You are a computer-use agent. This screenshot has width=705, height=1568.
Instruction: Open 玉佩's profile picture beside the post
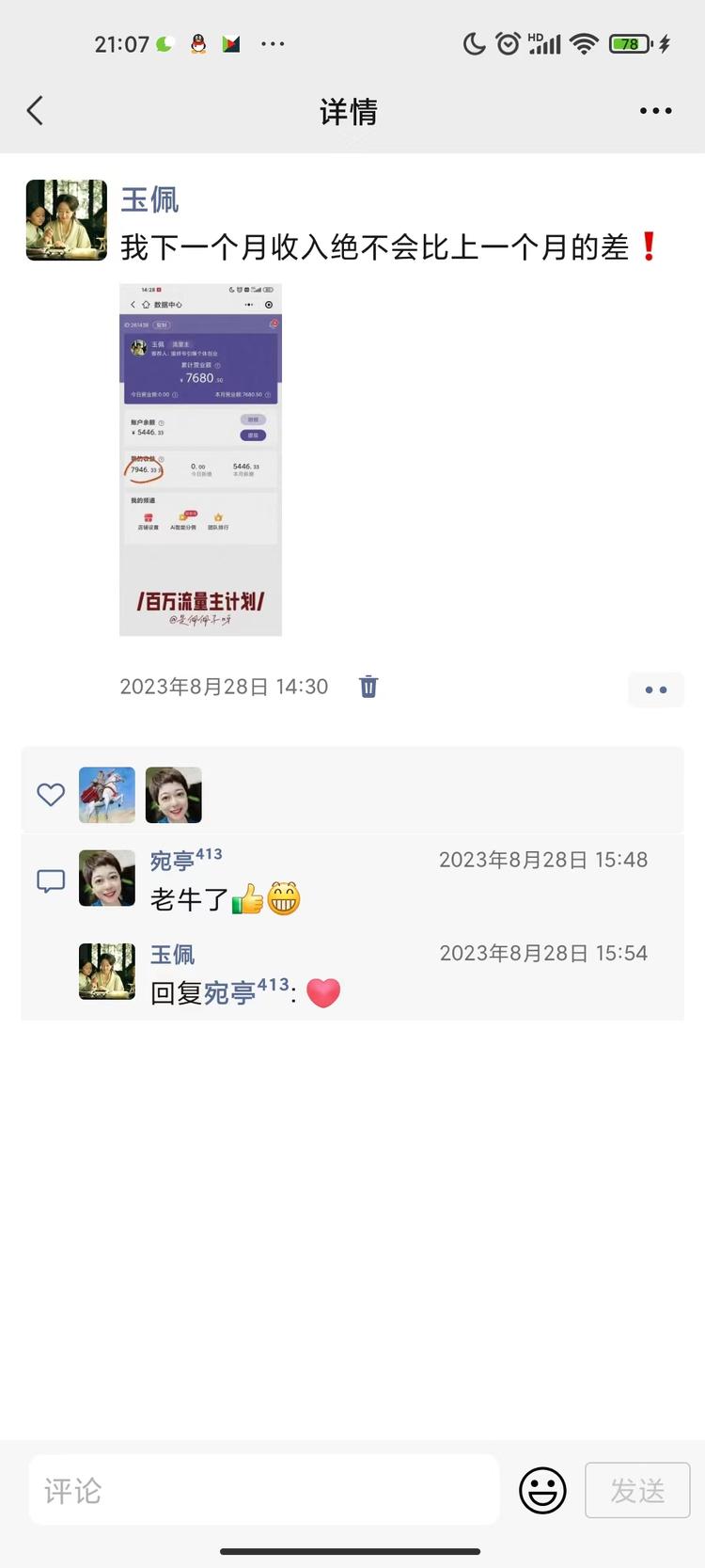pyautogui.click(x=66, y=220)
